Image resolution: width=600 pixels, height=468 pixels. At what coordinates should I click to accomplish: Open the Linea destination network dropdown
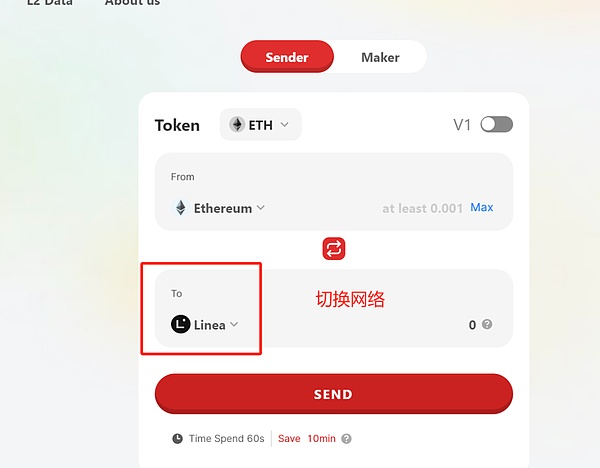pyautogui.click(x=205, y=325)
